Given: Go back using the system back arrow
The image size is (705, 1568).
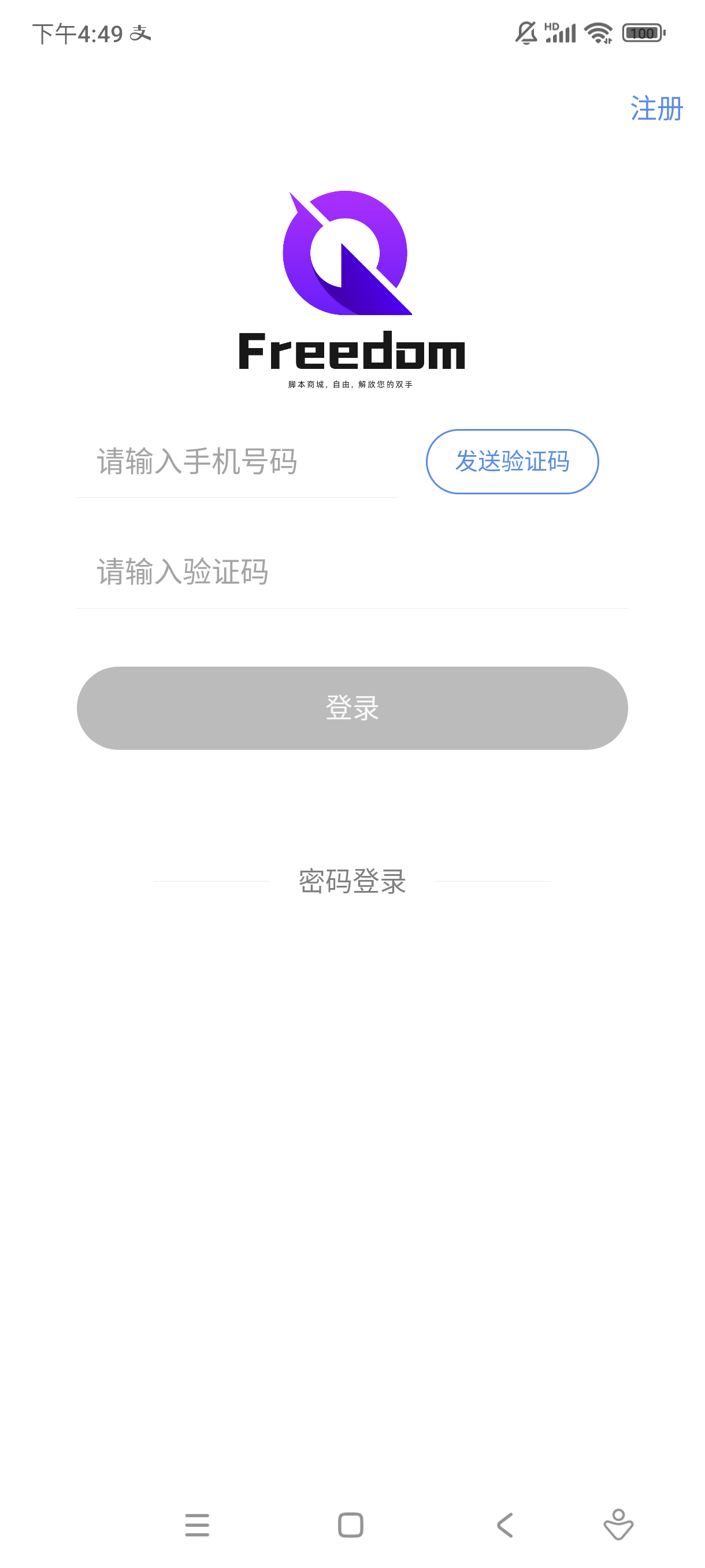Looking at the screenshot, I should pyautogui.click(x=505, y=1525).
